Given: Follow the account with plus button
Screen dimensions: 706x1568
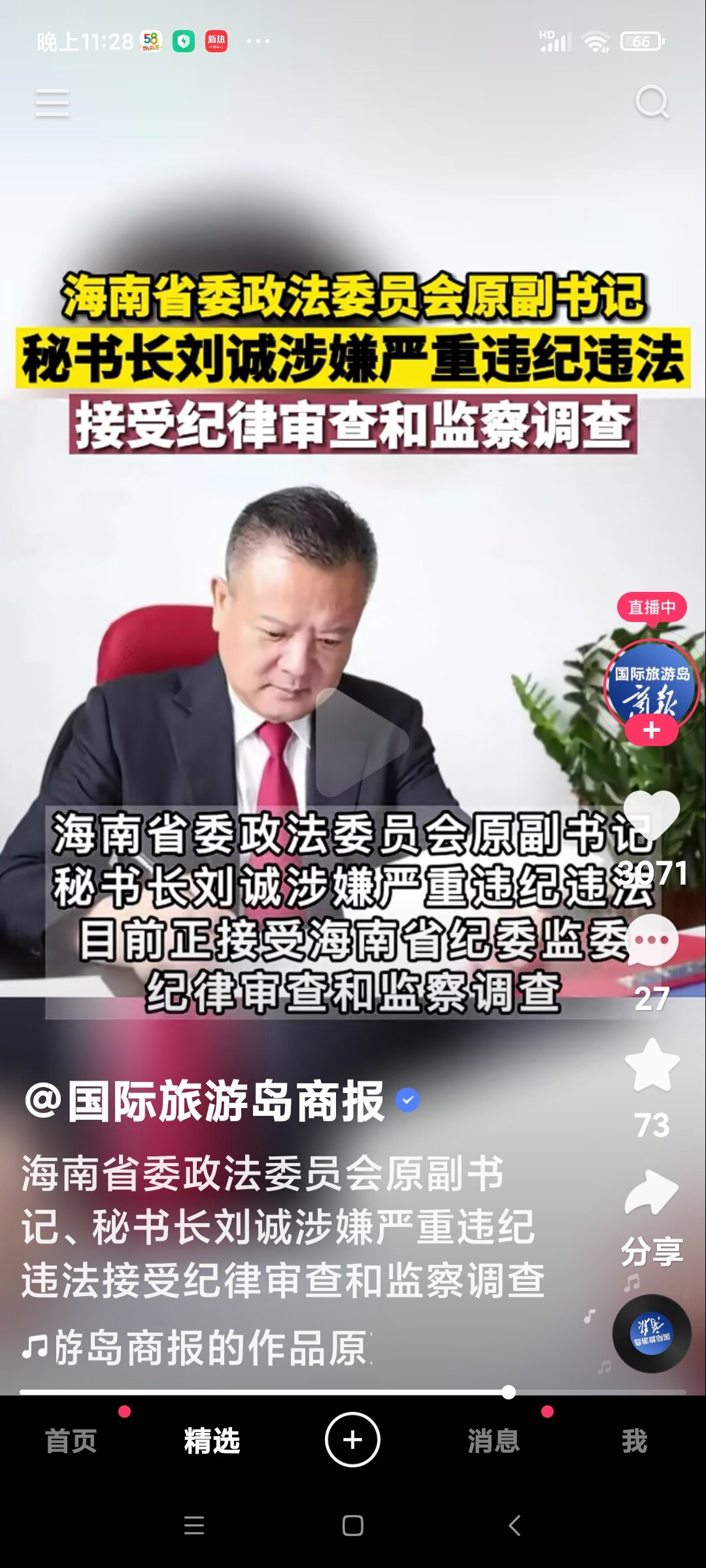Looking at the screenshot, I should pos(651,730).
